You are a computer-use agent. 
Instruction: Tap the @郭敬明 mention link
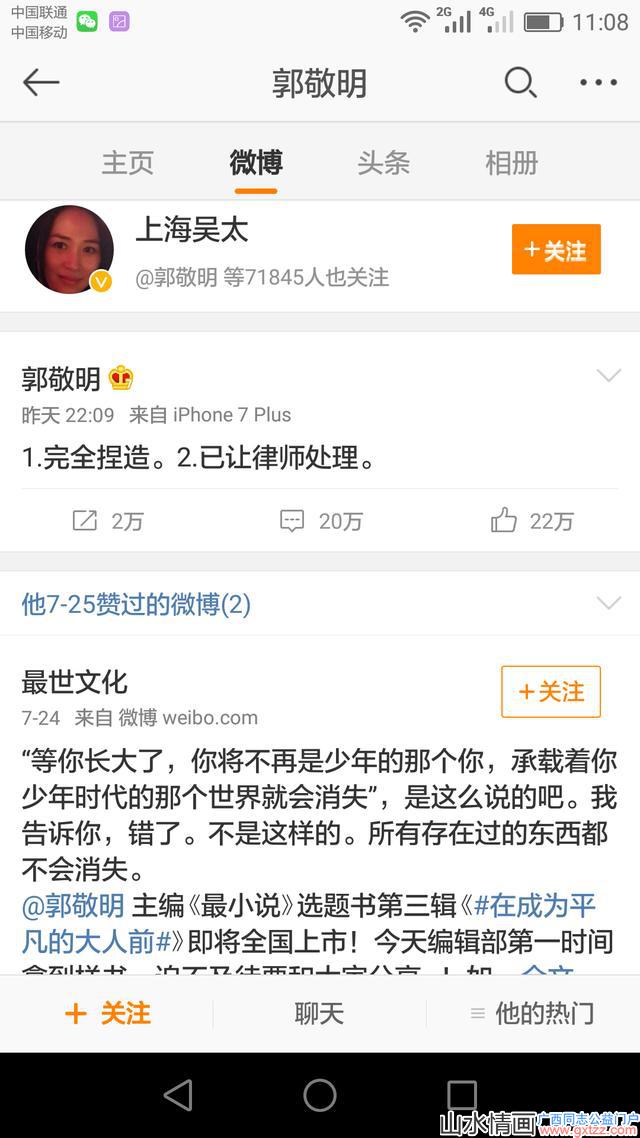click(x=73, y=906)
